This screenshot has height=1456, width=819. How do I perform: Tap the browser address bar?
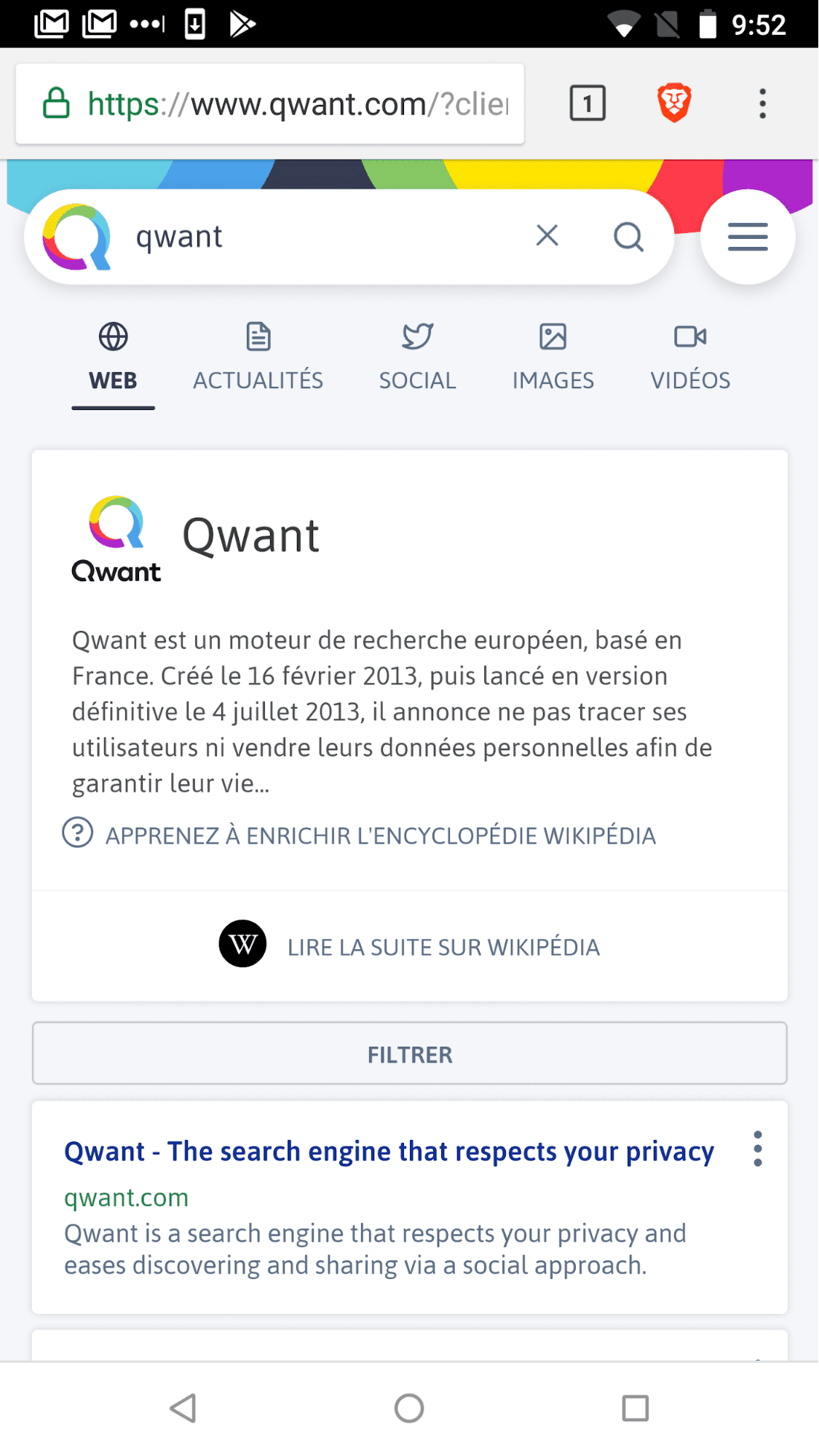(270, 103)
